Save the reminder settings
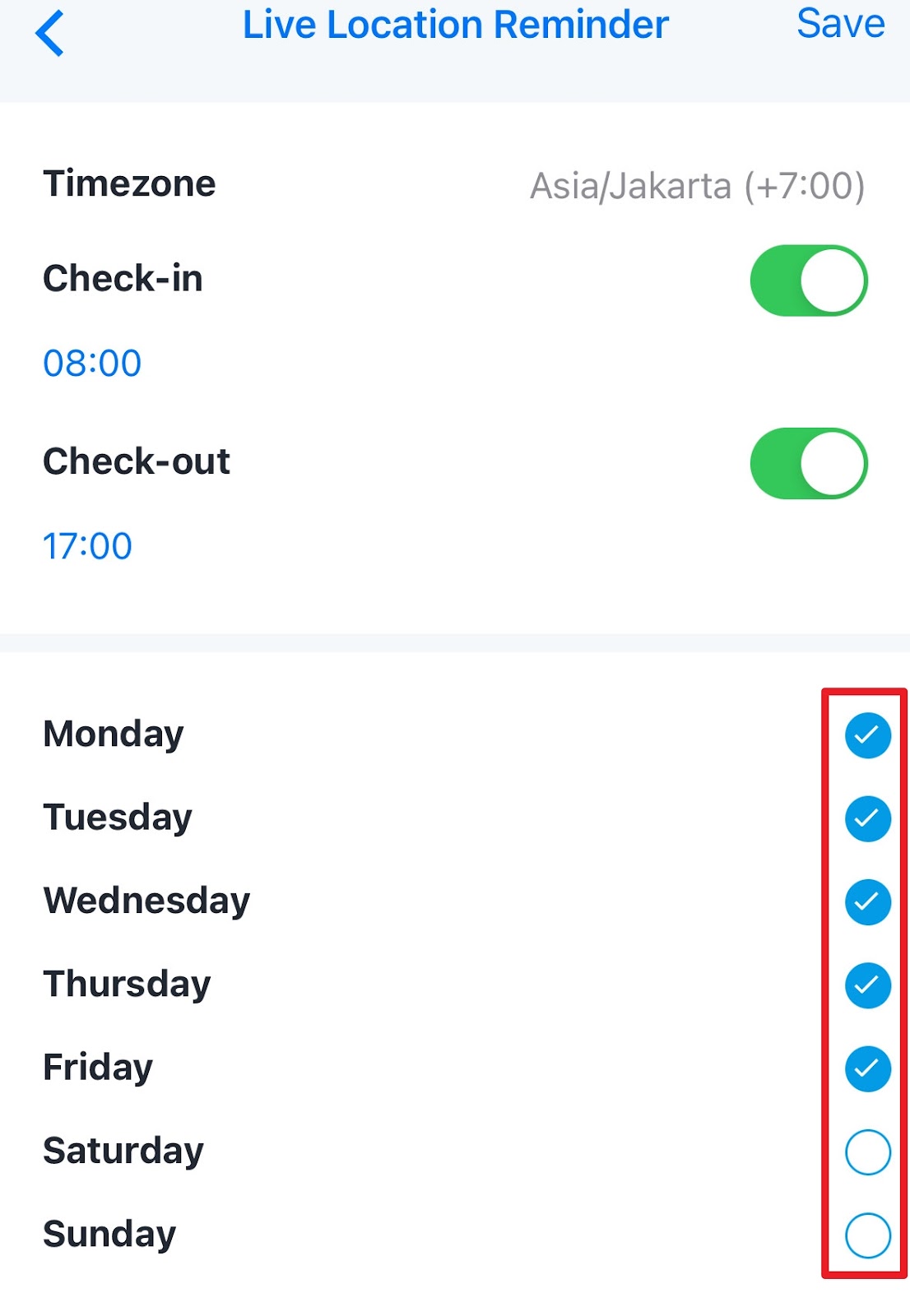 coord(840,24)
